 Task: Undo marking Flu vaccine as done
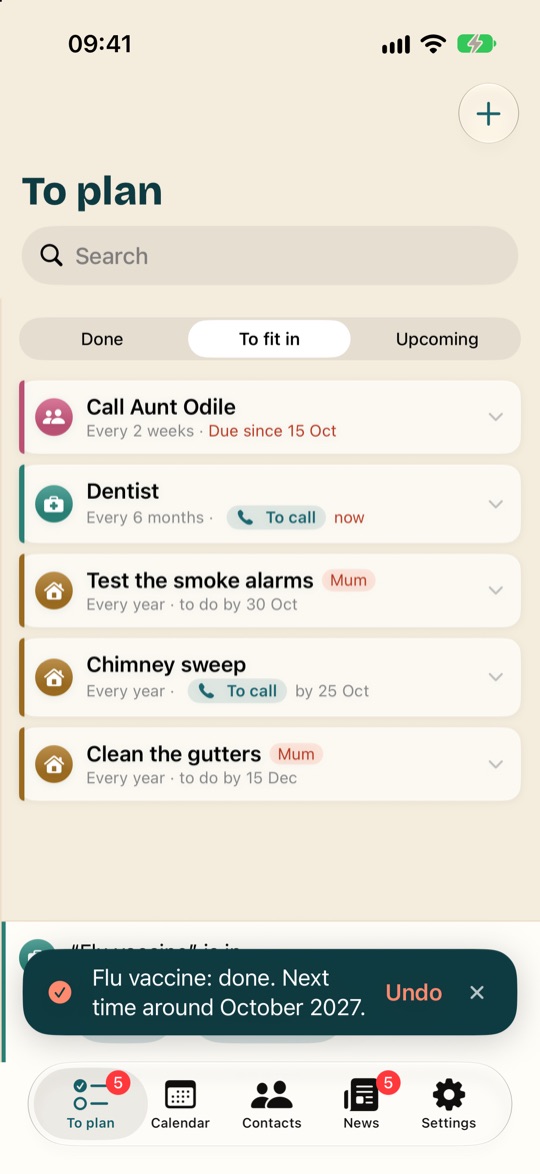[x=413, y=992]
